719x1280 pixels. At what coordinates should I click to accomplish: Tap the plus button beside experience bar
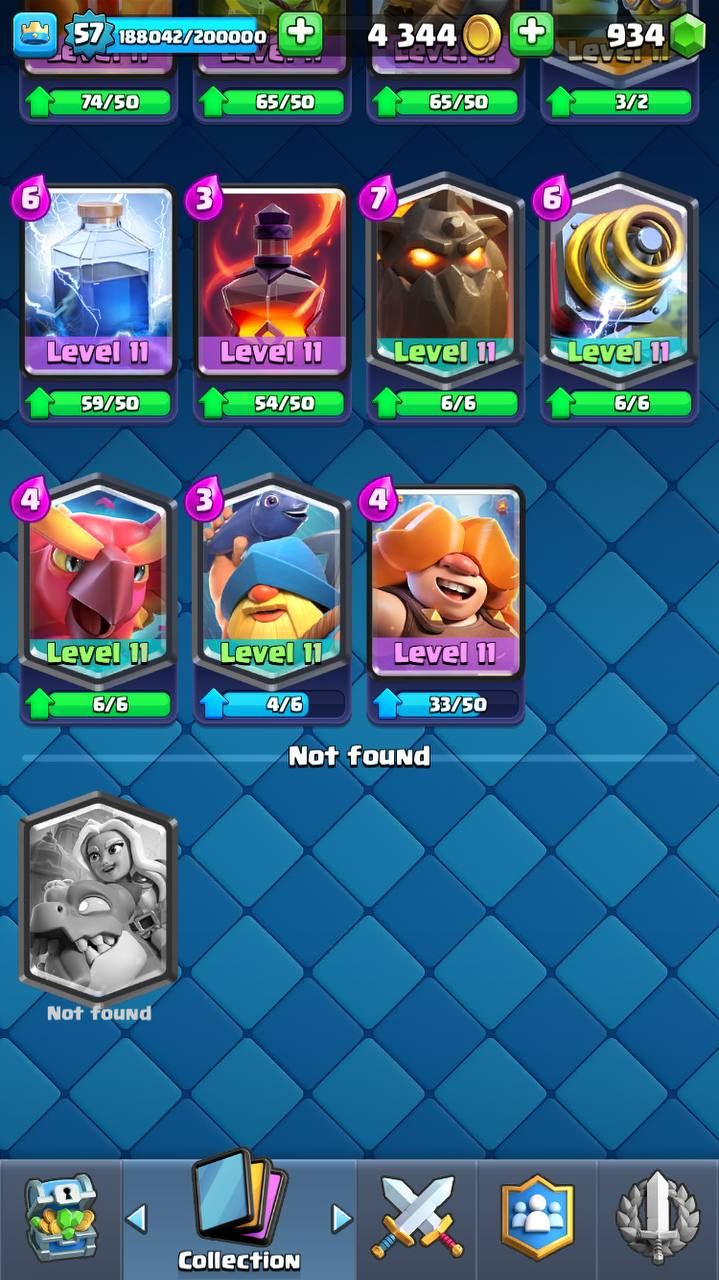click(x=299, y=35)
